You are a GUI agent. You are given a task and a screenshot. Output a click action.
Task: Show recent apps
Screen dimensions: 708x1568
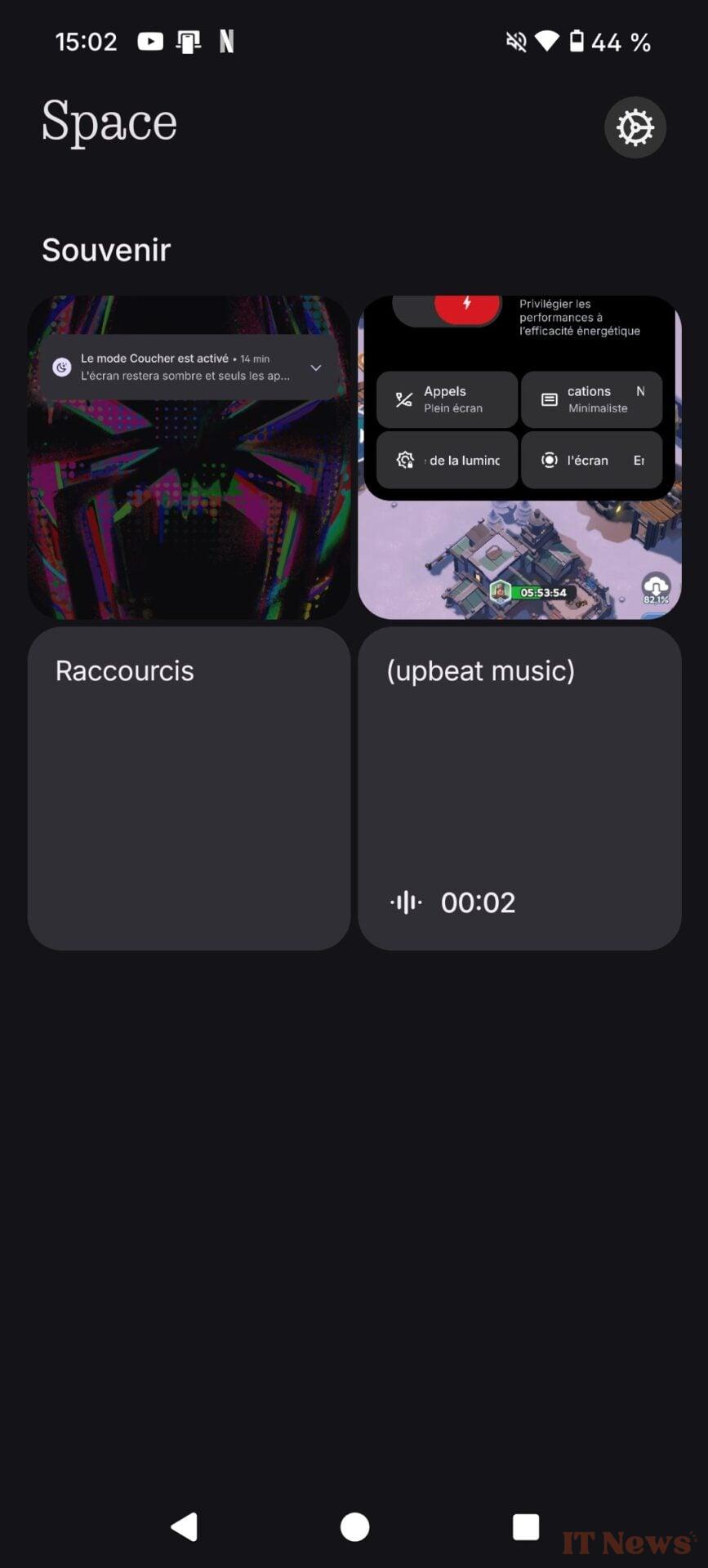tap(525, 1526)
